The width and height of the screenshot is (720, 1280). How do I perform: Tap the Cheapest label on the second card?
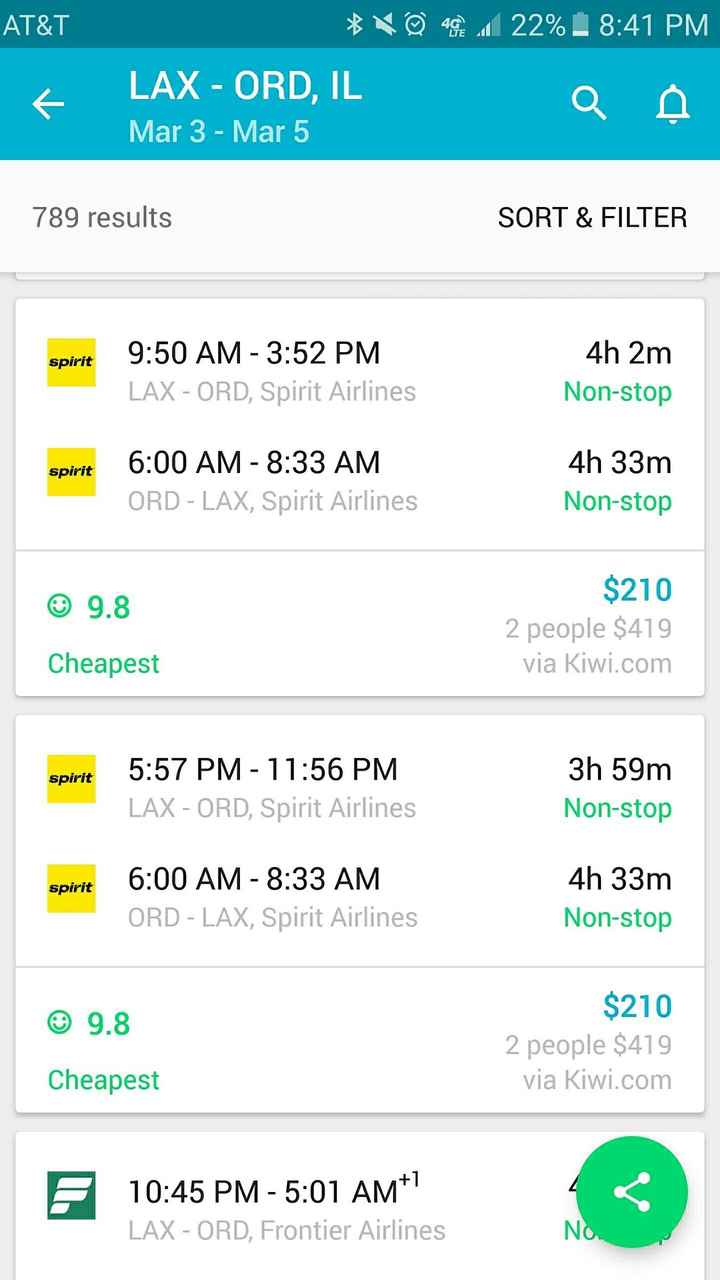click(103, 1079)
